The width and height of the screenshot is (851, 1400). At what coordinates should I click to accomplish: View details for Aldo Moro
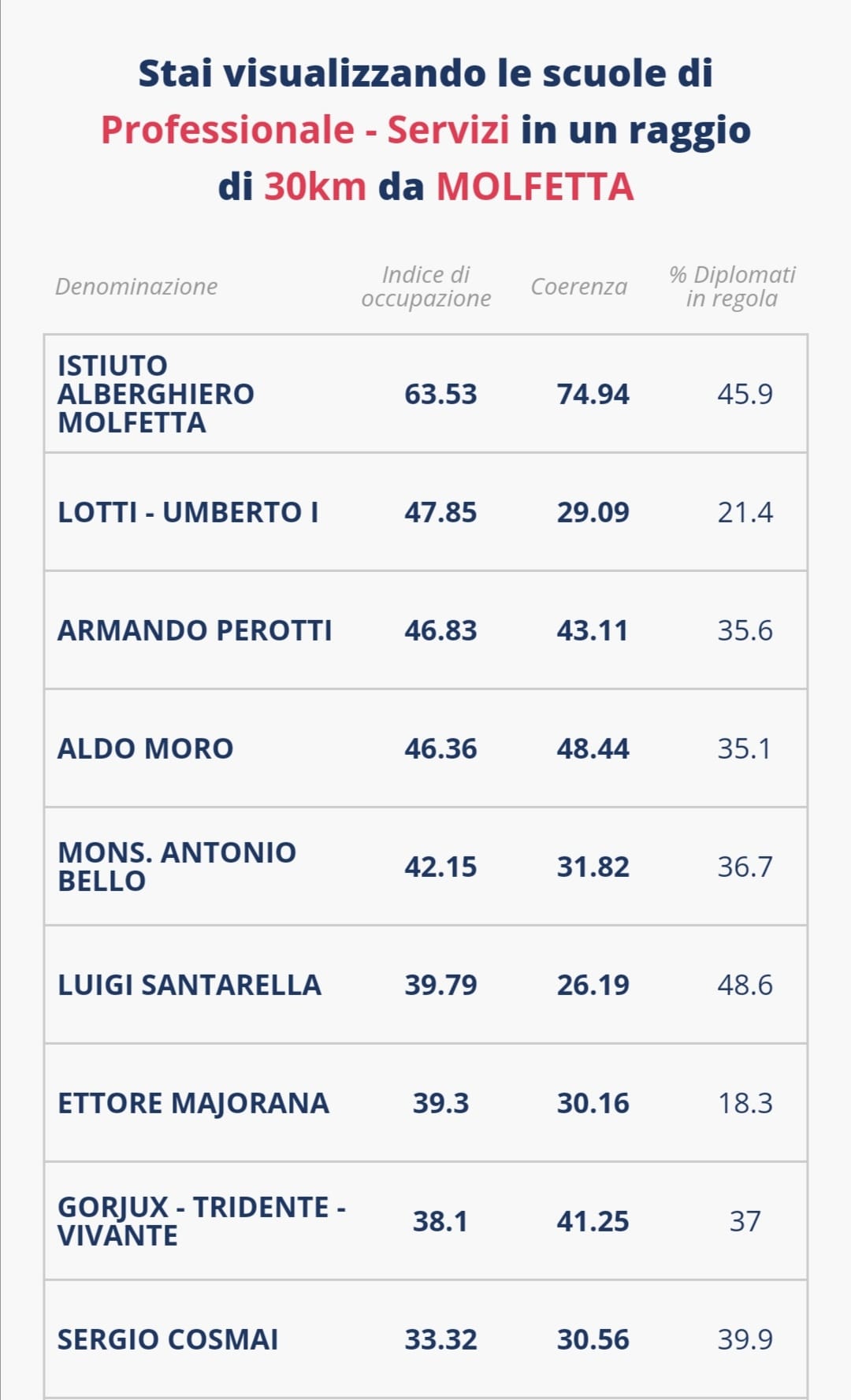[425, 748]
